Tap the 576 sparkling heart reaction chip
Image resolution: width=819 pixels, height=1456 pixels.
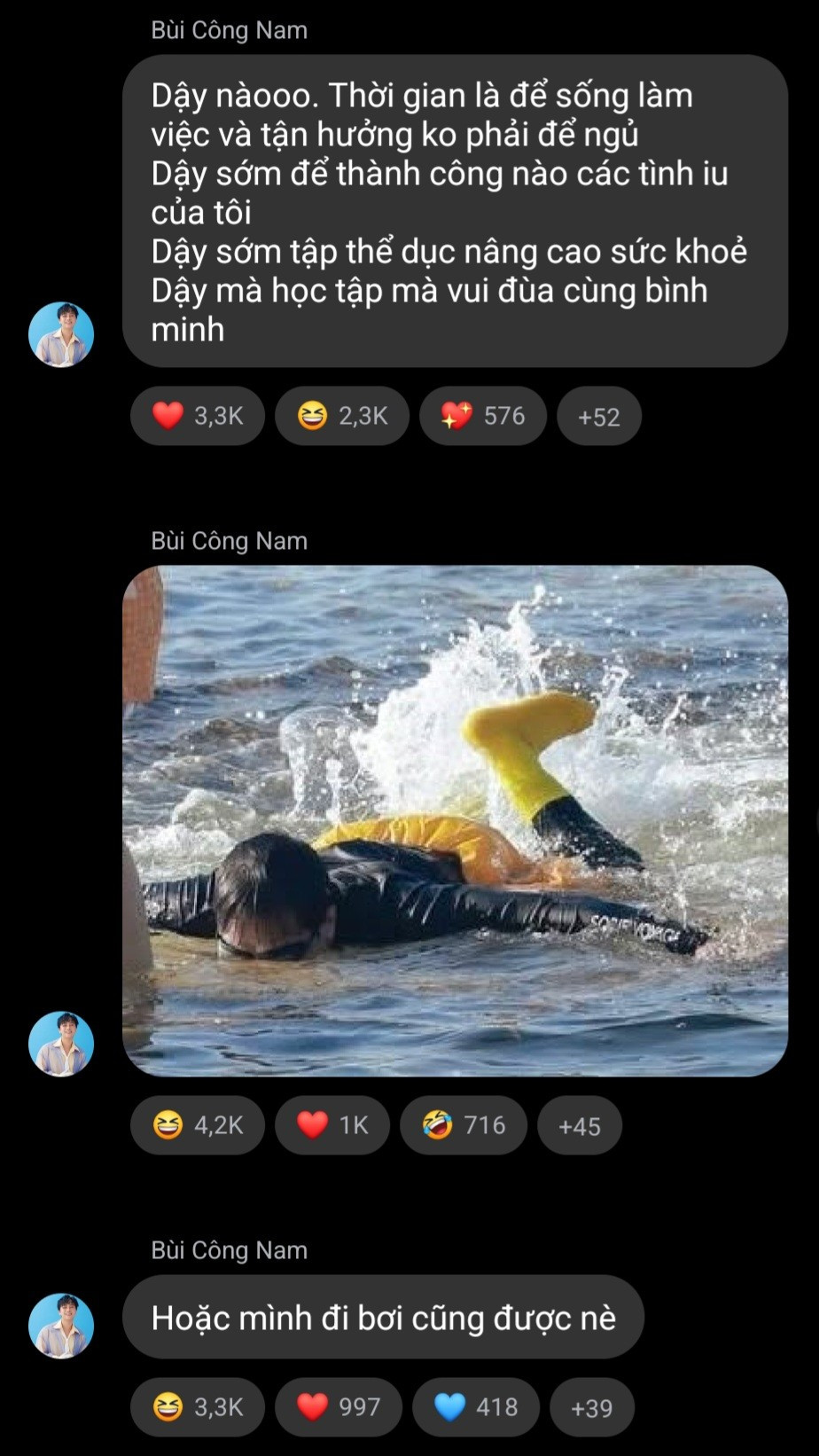[483, 416]
